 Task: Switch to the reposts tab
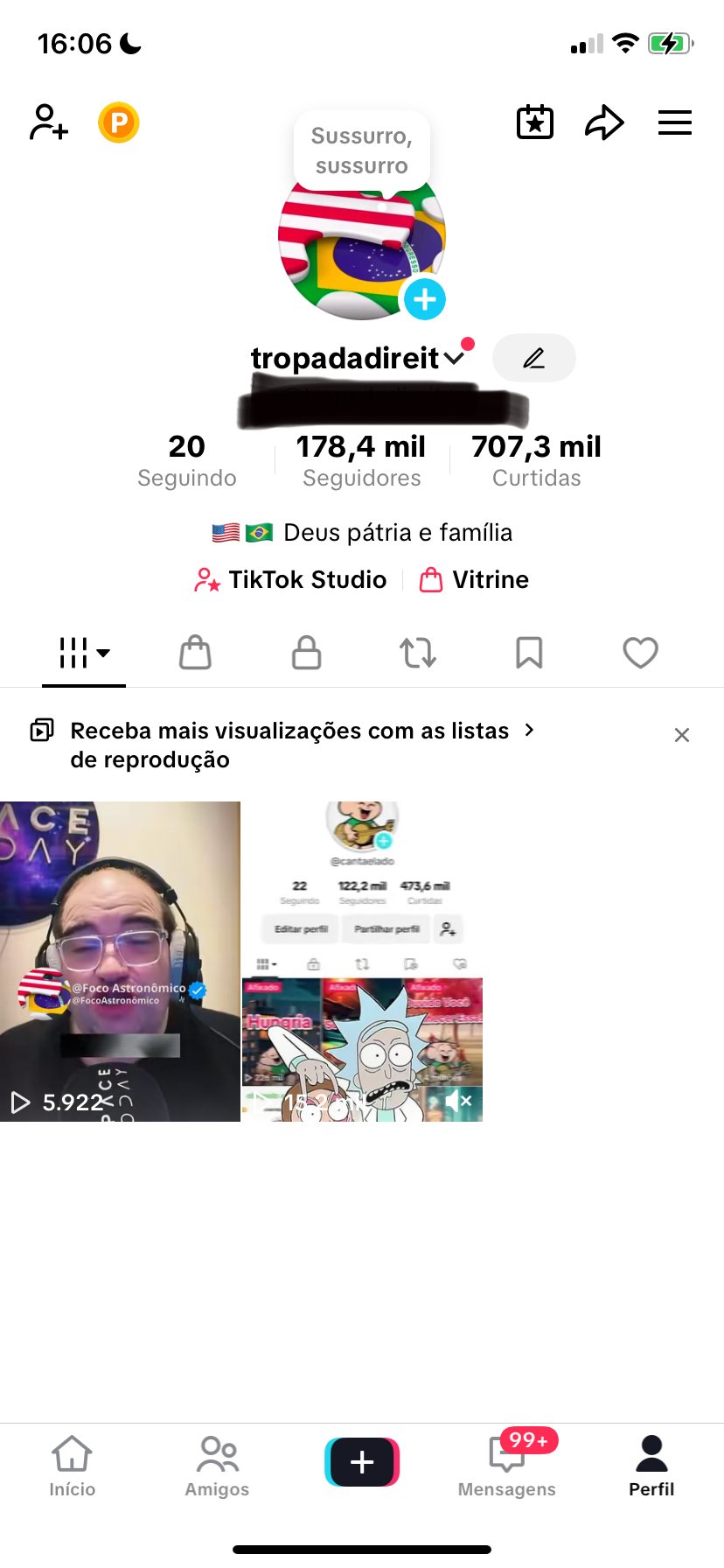click(x=418, y=653)
